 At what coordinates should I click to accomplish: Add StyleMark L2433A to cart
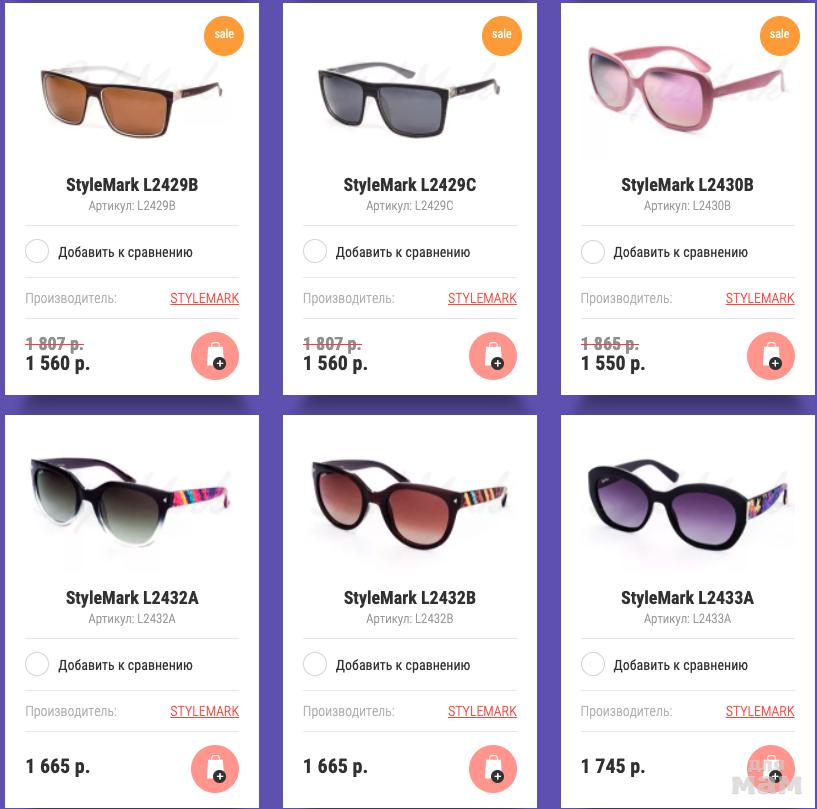tap(771, 768)
